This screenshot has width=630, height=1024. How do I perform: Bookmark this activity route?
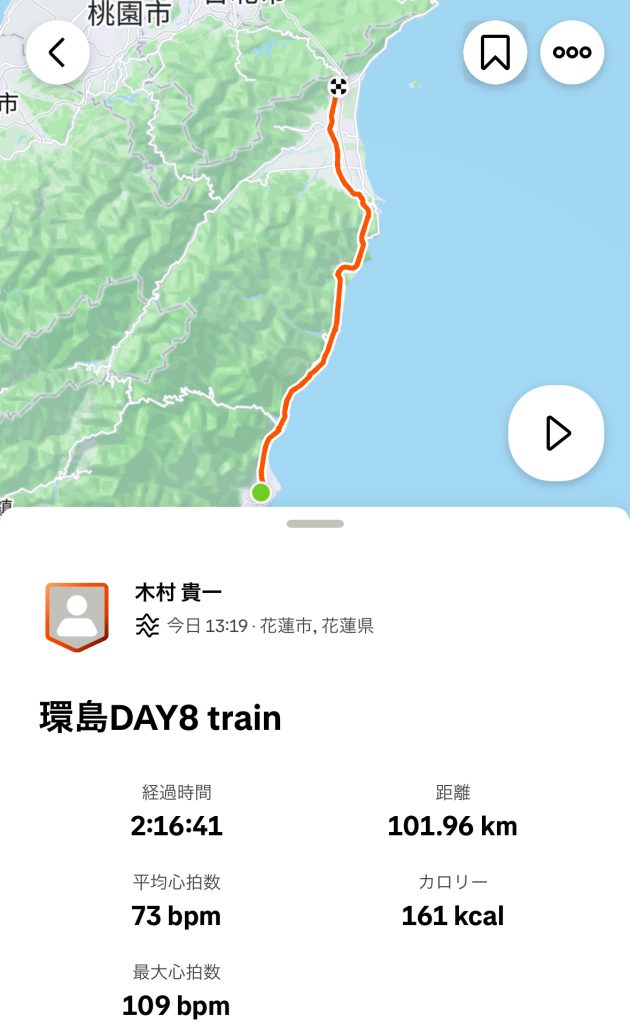coord(495,52)
